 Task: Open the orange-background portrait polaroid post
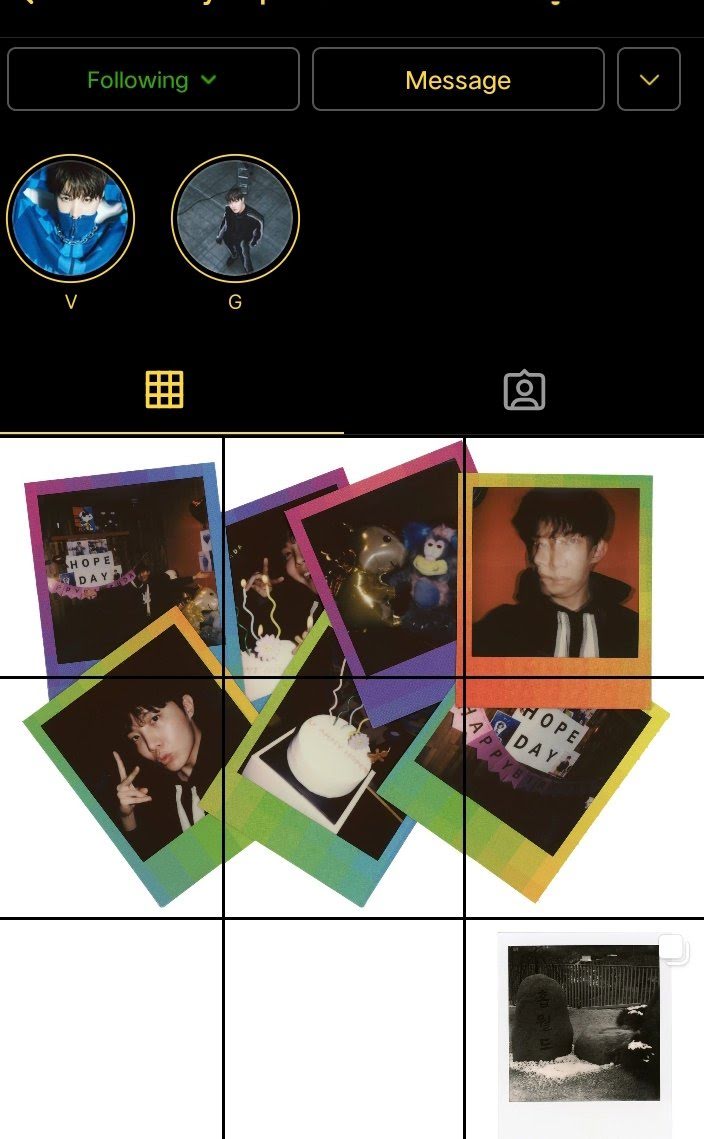pyautogui.click(x=585, y=558)
